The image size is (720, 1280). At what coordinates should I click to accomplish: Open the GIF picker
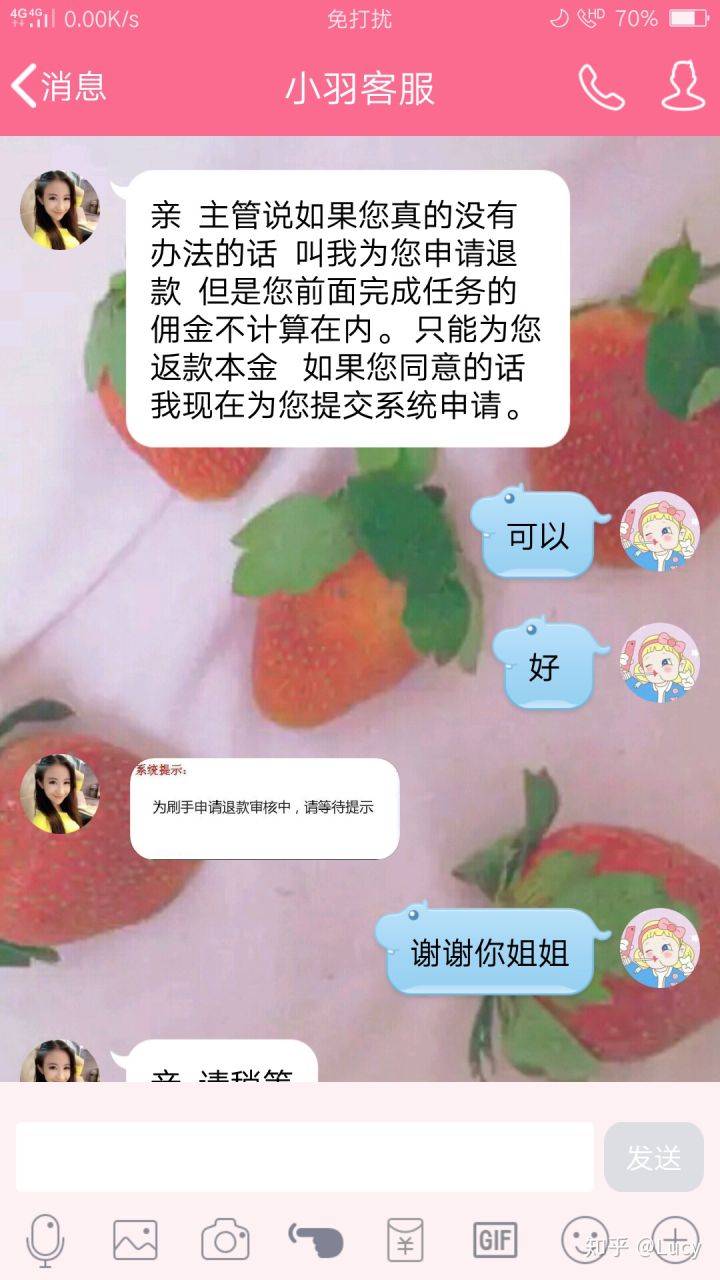point(495,1240)
